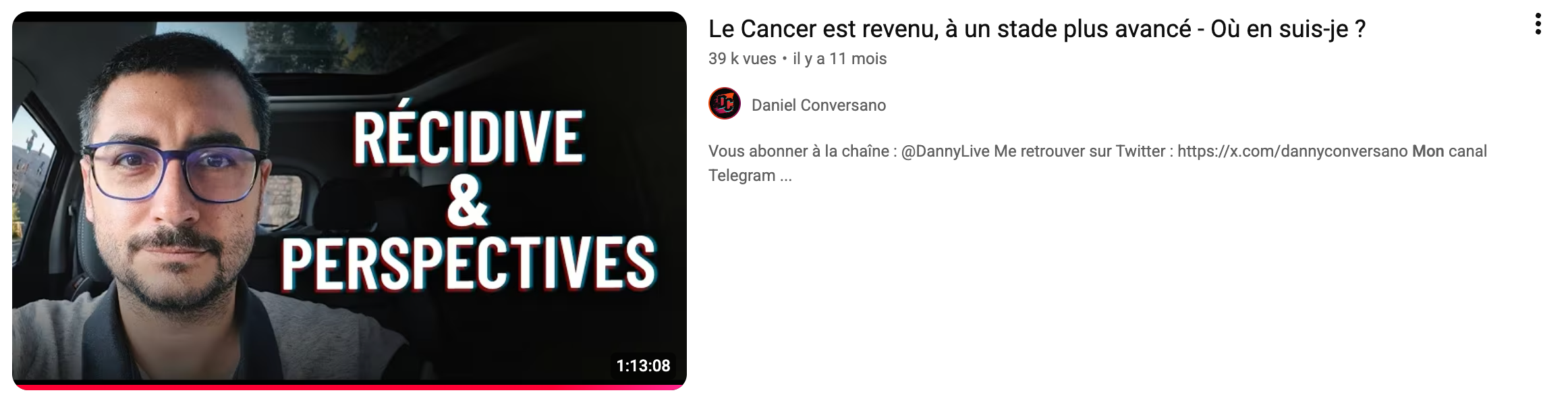Visit the Daniel Conversano channel name
The height and width of the screenshot is (397, 1568).
(818, 105)
